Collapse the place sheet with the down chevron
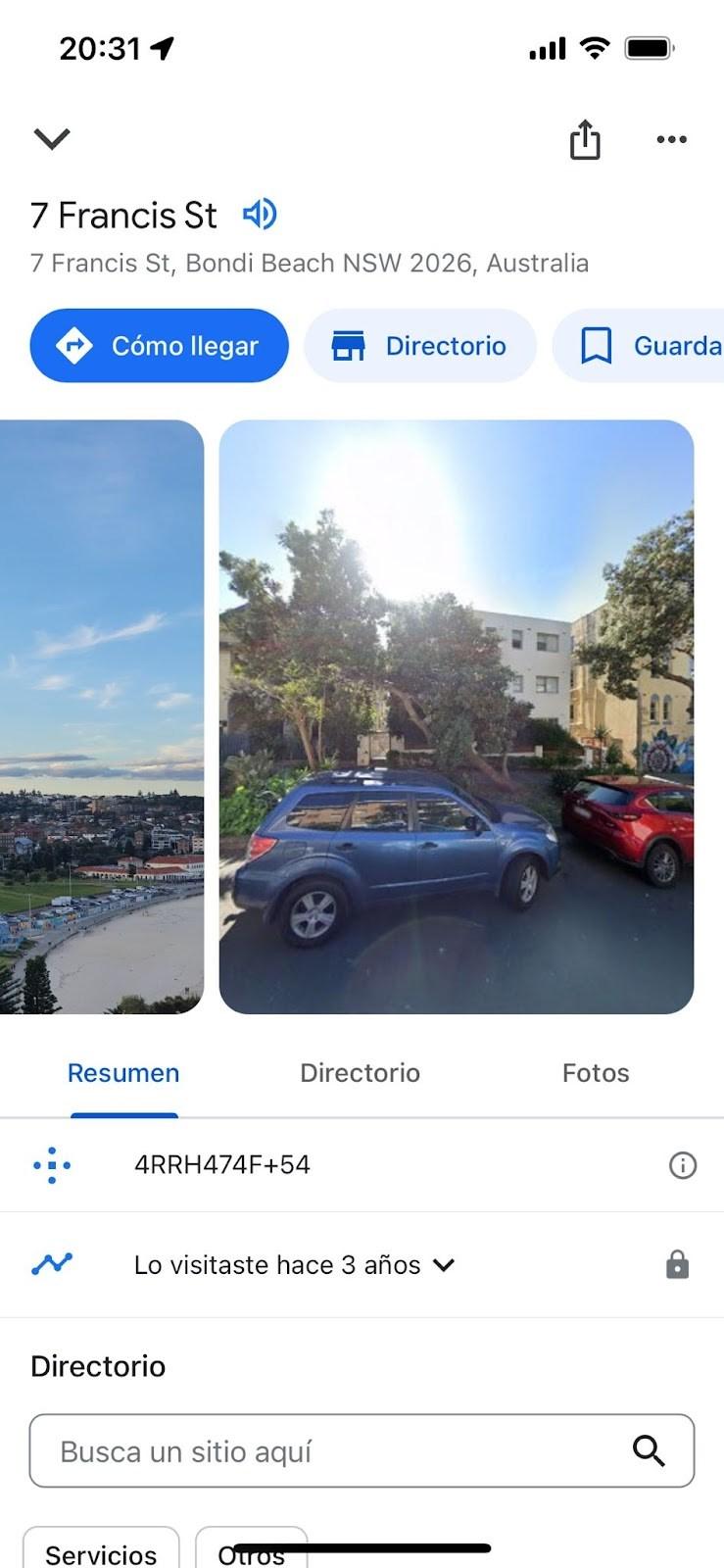Viewport: 724px width, 1568px height. pyautogui.click(x=52, y=138)
